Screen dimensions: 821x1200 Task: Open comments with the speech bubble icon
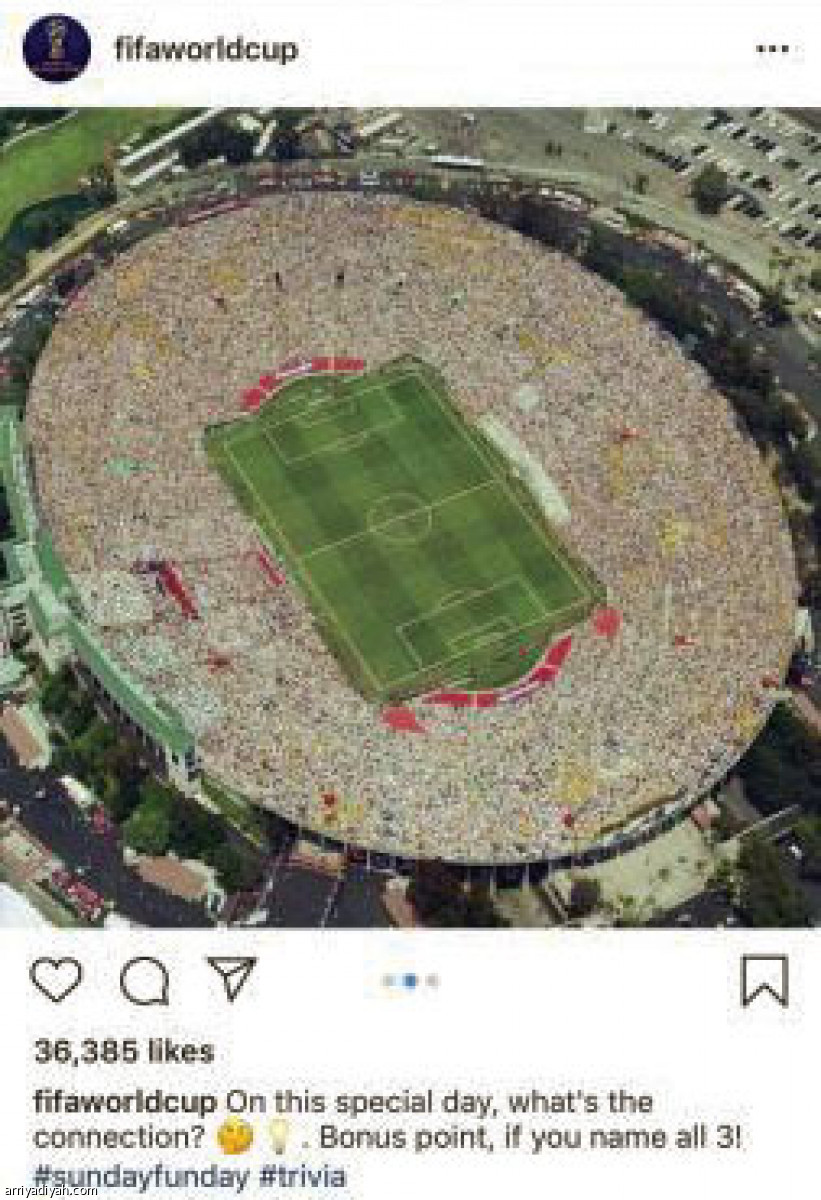coord(144,980)
